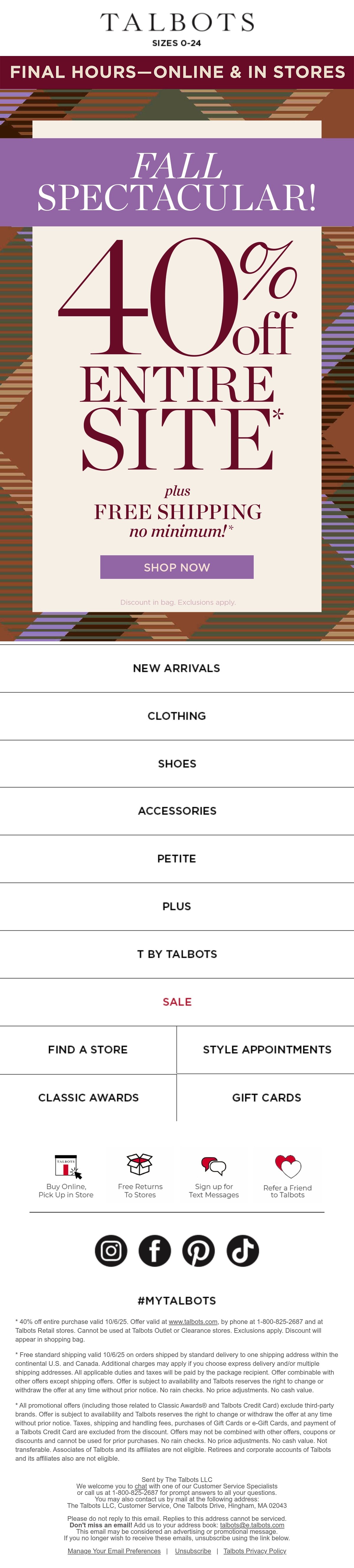This screenshot has height=1568, width=354.
Task: Tap Find a Store
Action: pos(88,1049)
